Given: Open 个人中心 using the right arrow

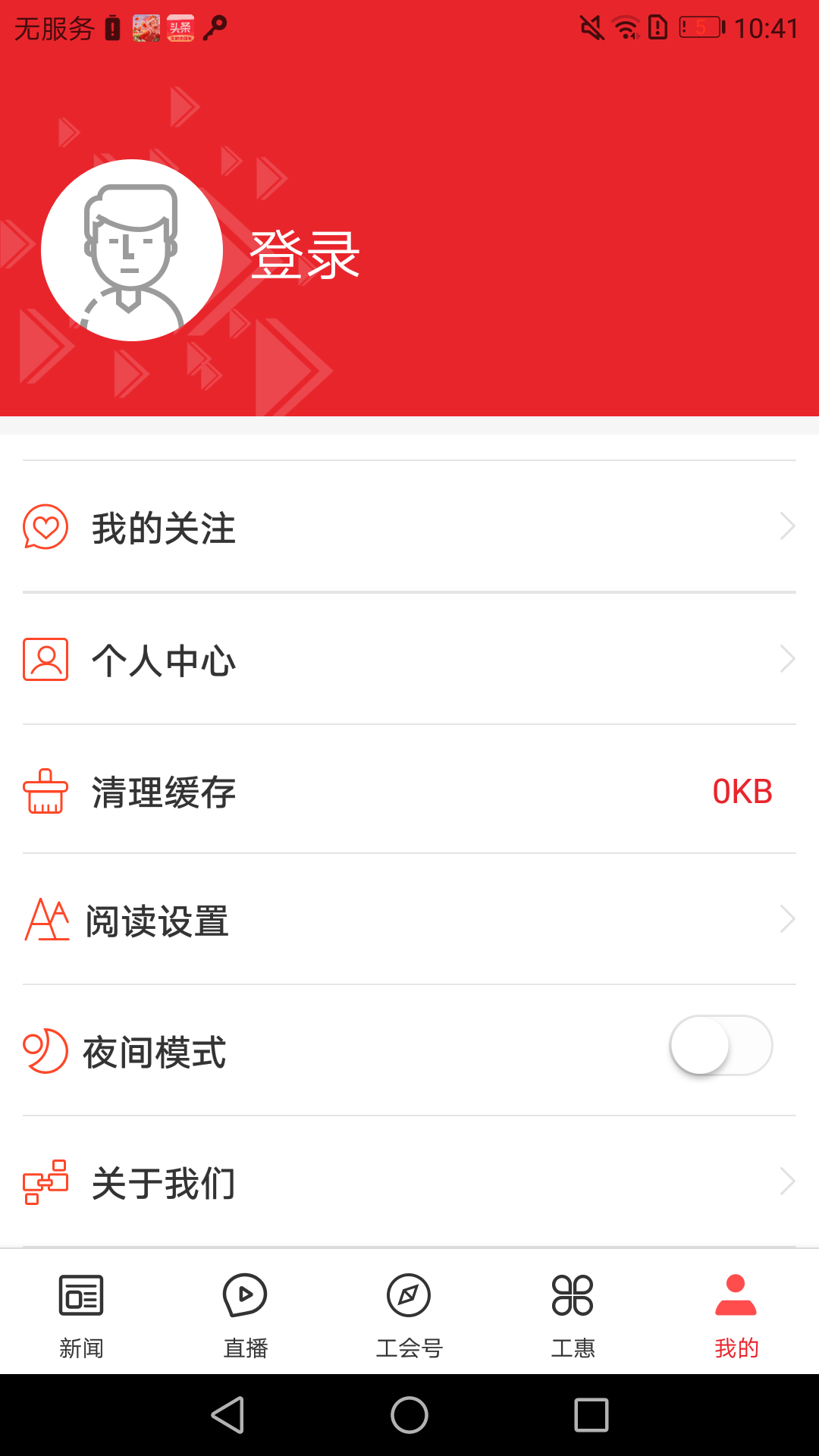Looking at the screenshot, I should click(786, 660).
